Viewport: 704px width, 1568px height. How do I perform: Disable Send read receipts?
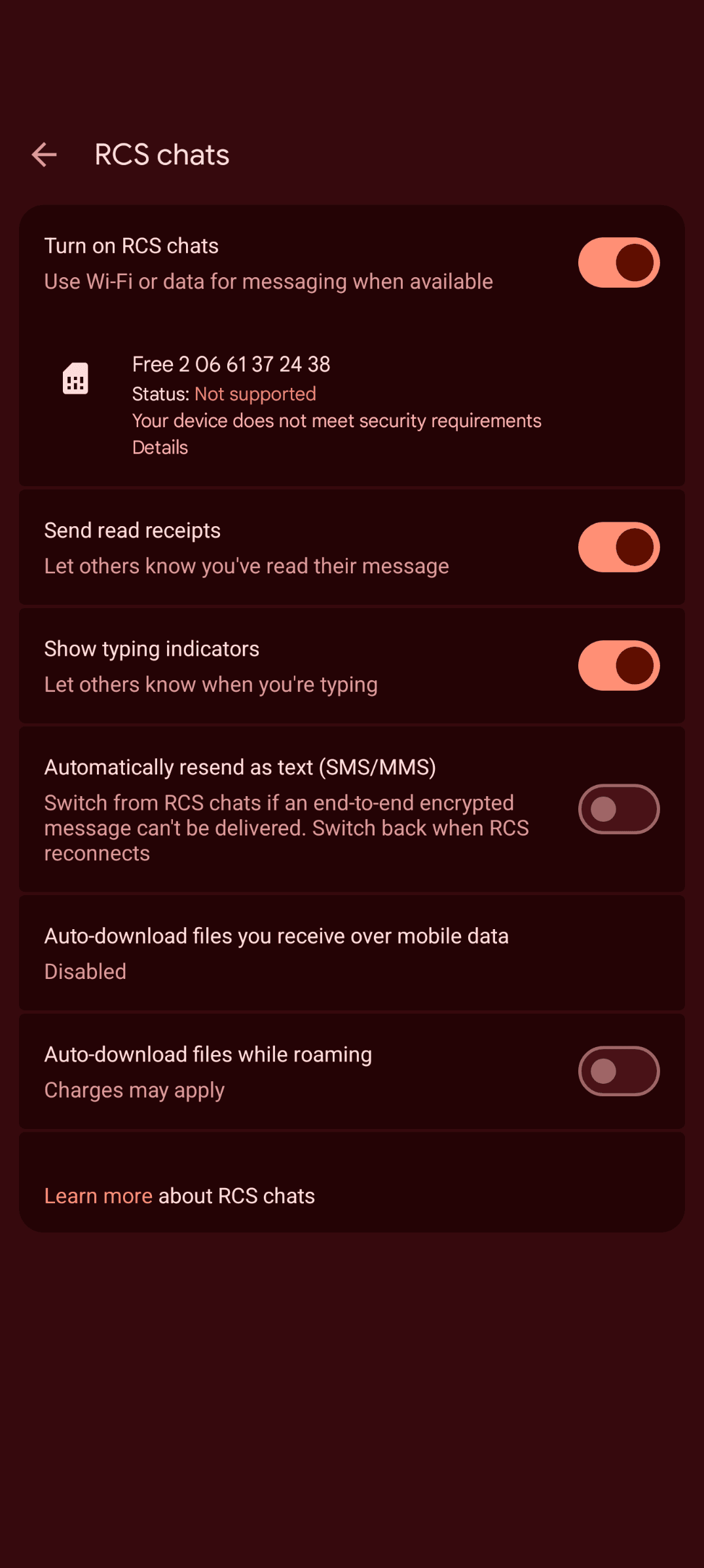[x=618, y=547]
